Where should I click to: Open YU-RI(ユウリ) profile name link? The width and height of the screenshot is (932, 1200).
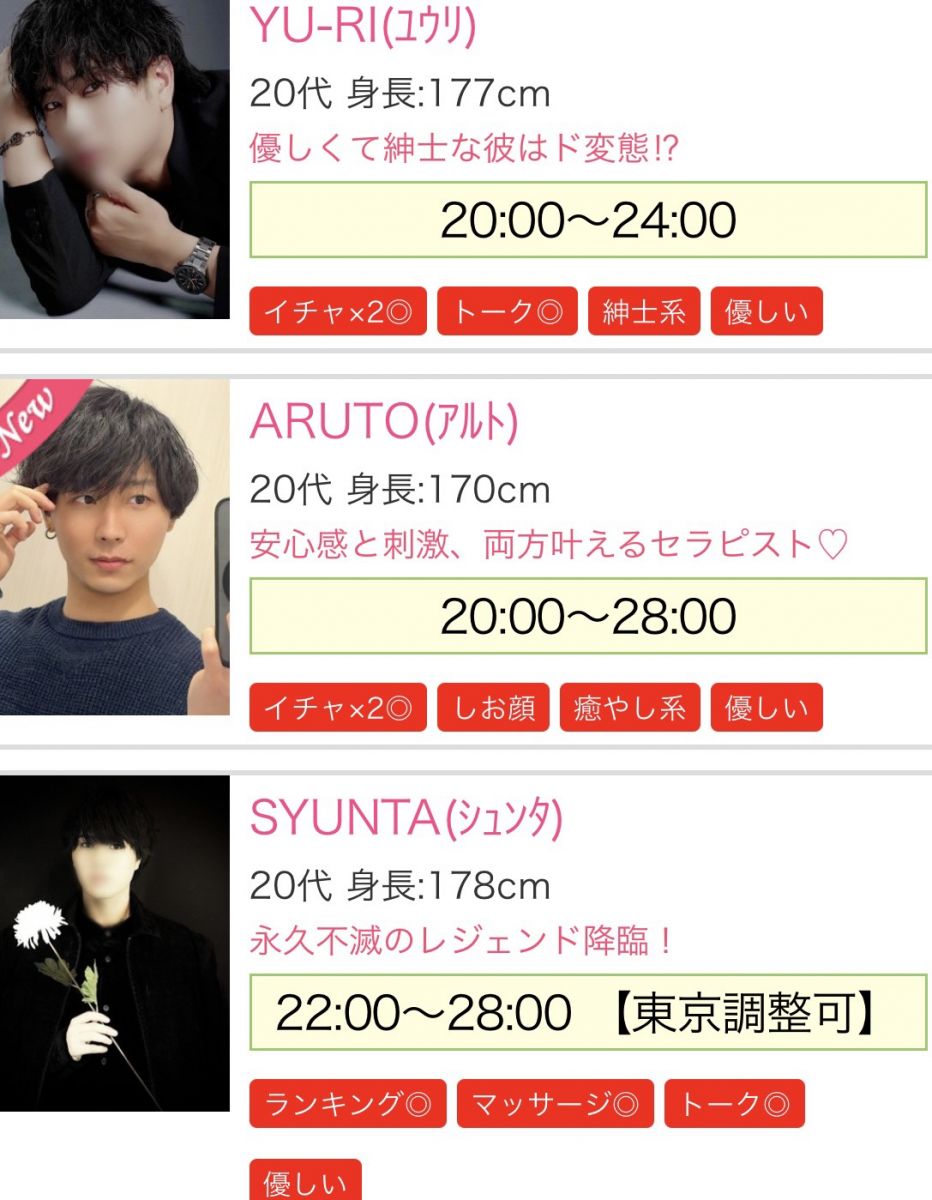[363, 26]
